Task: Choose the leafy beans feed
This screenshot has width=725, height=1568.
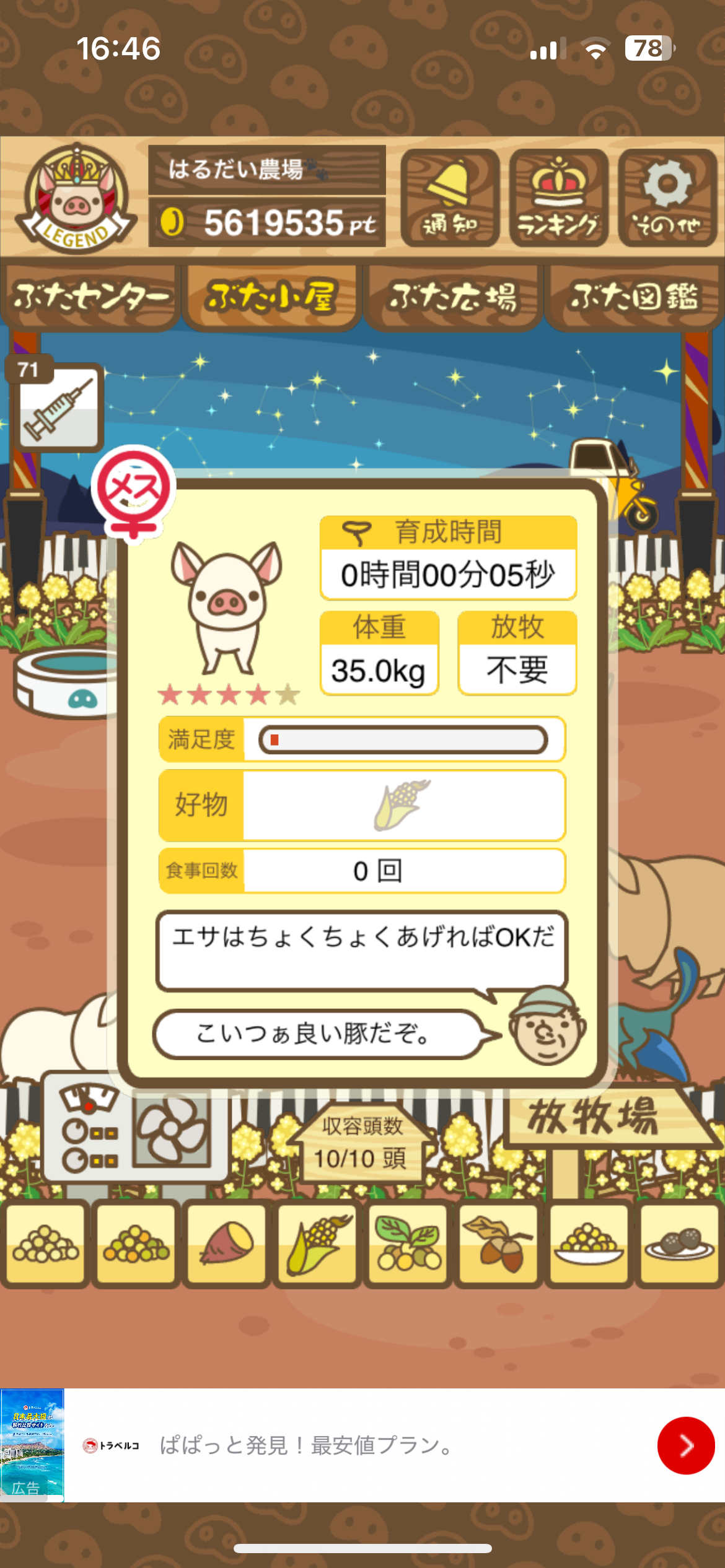Action: 408,1242
